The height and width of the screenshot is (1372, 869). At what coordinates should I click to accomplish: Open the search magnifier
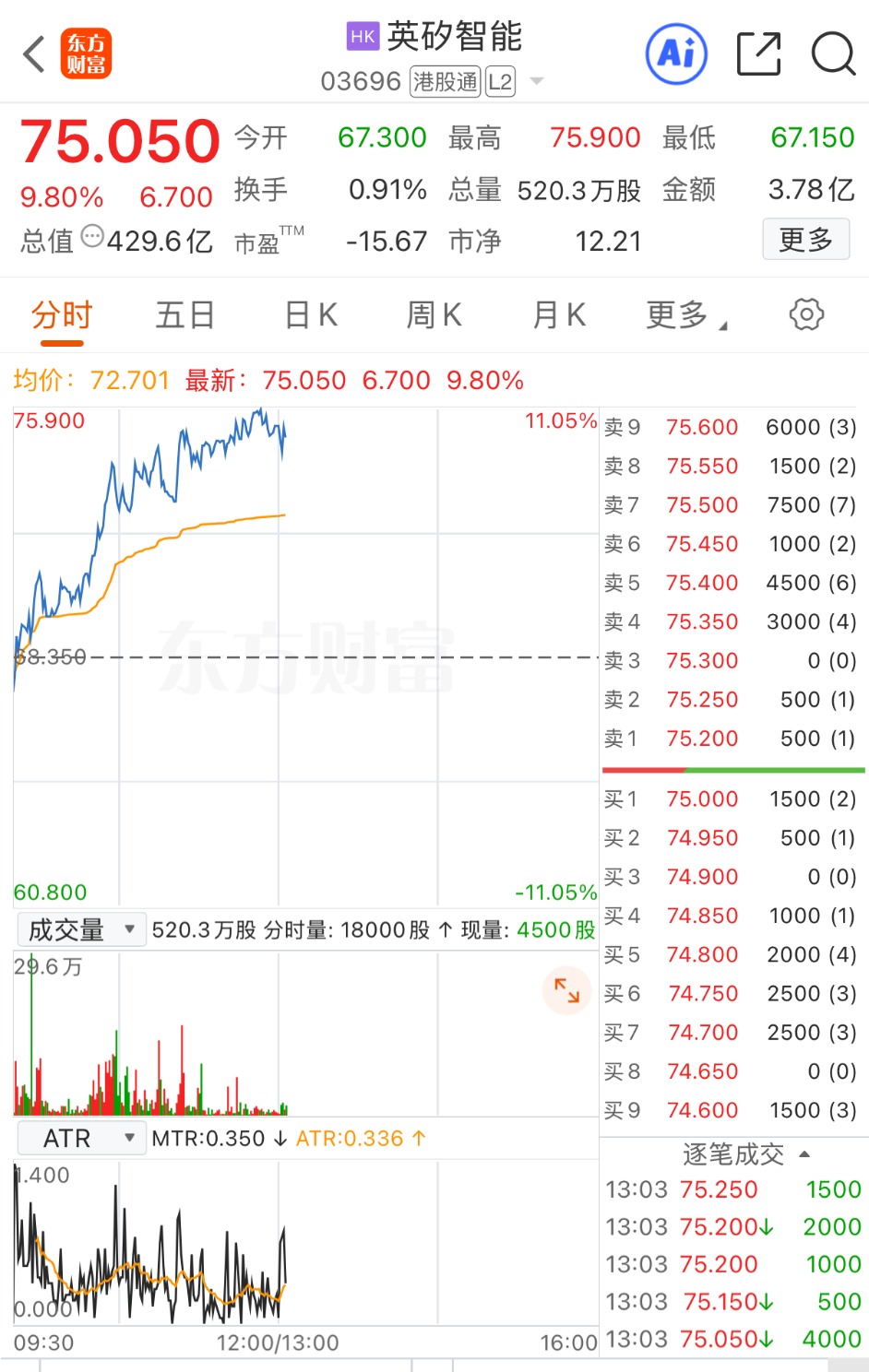pyautogui.click(x=833, y=53)
